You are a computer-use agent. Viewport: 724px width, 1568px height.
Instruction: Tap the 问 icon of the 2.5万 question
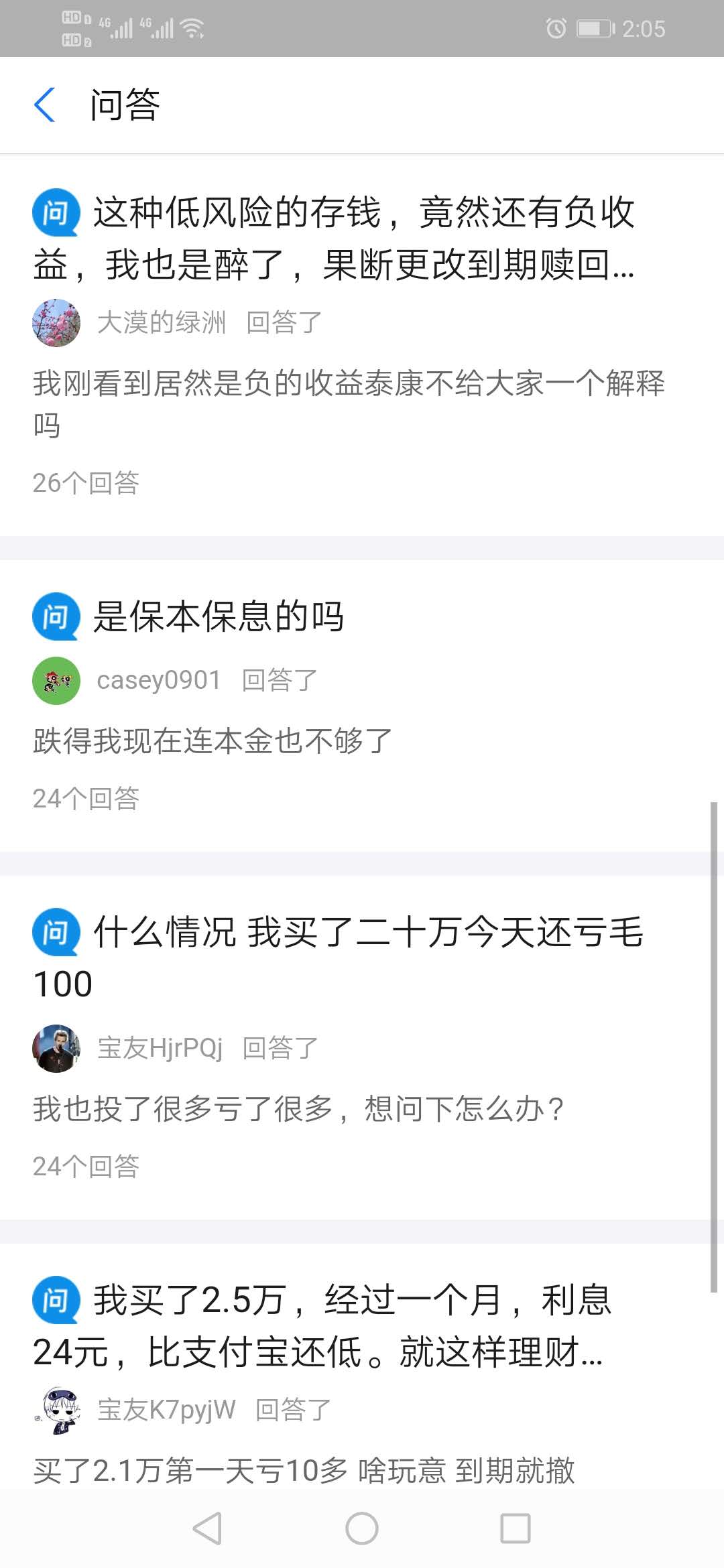57,1301
